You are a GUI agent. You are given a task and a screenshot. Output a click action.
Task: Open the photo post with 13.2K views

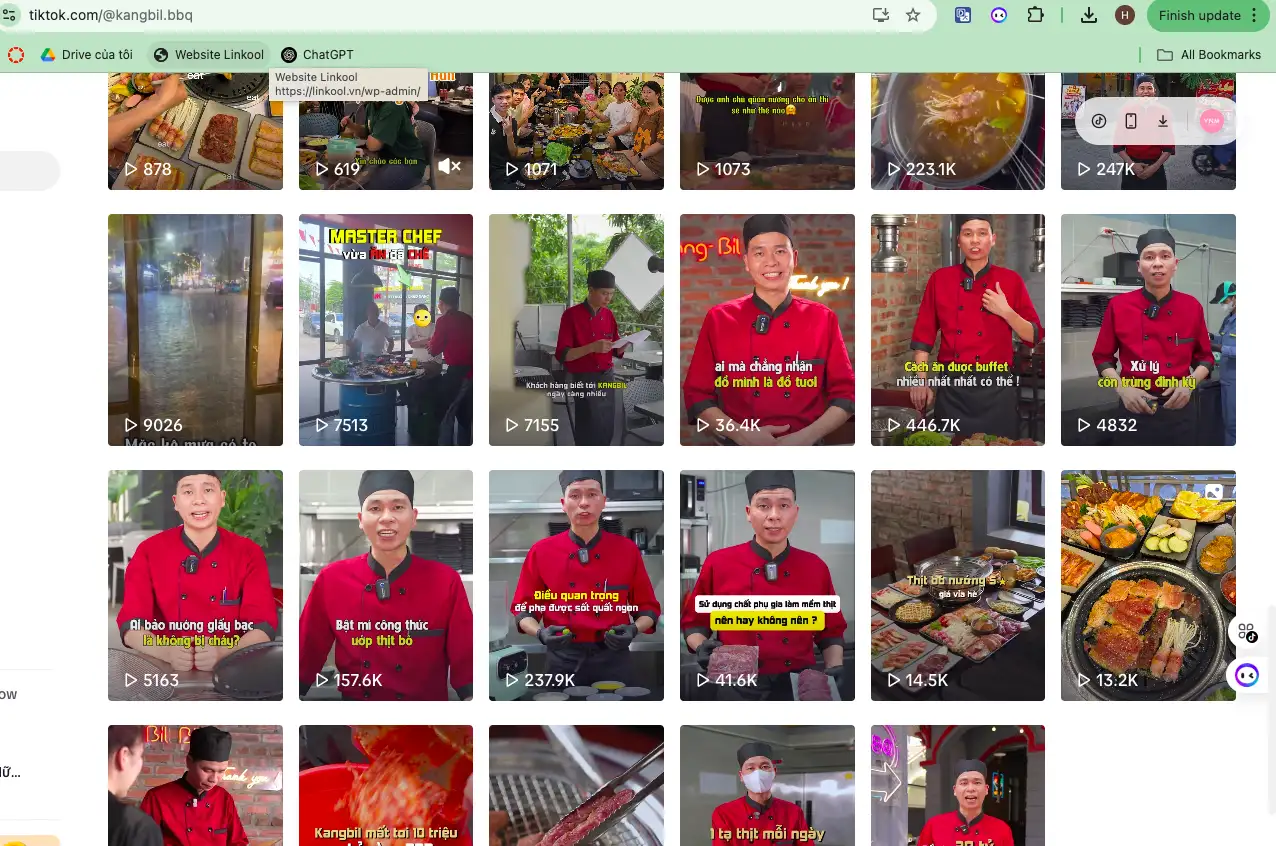point(1148,585)
